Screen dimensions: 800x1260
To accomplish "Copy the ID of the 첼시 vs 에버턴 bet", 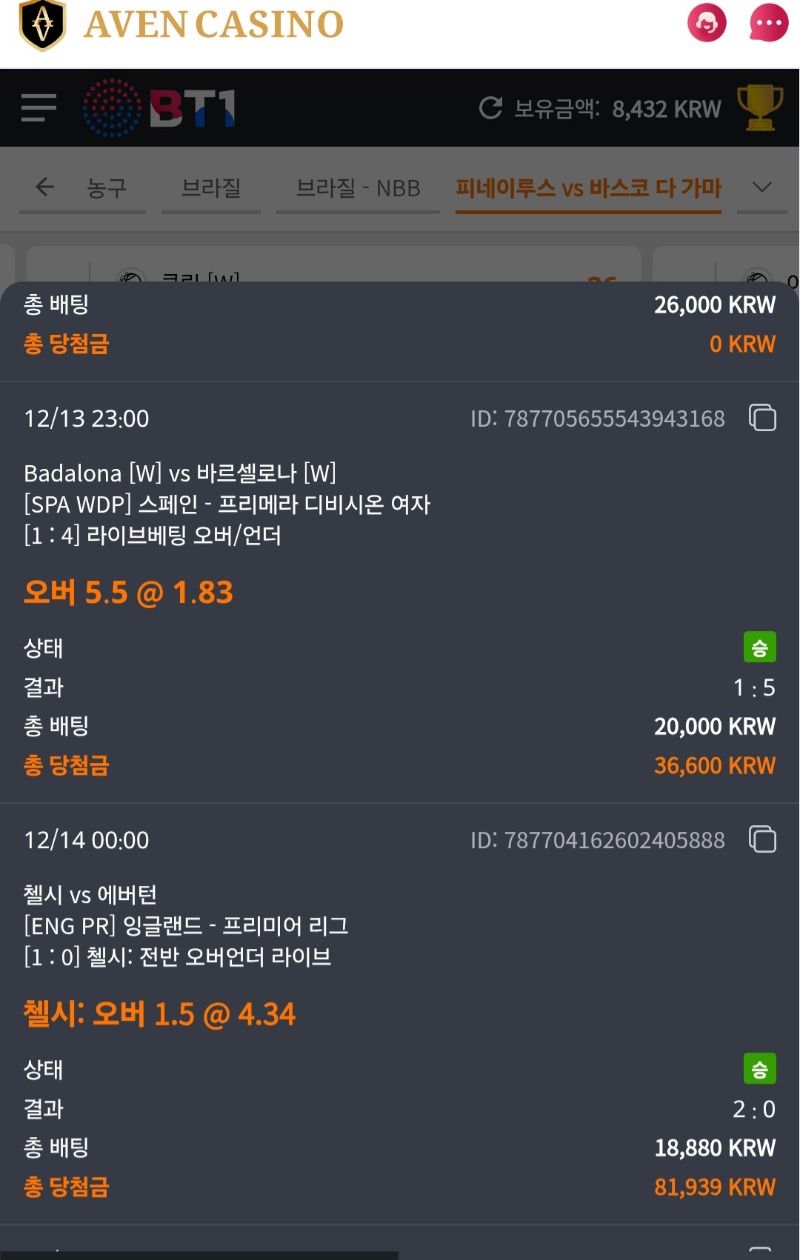I will 763,840.
